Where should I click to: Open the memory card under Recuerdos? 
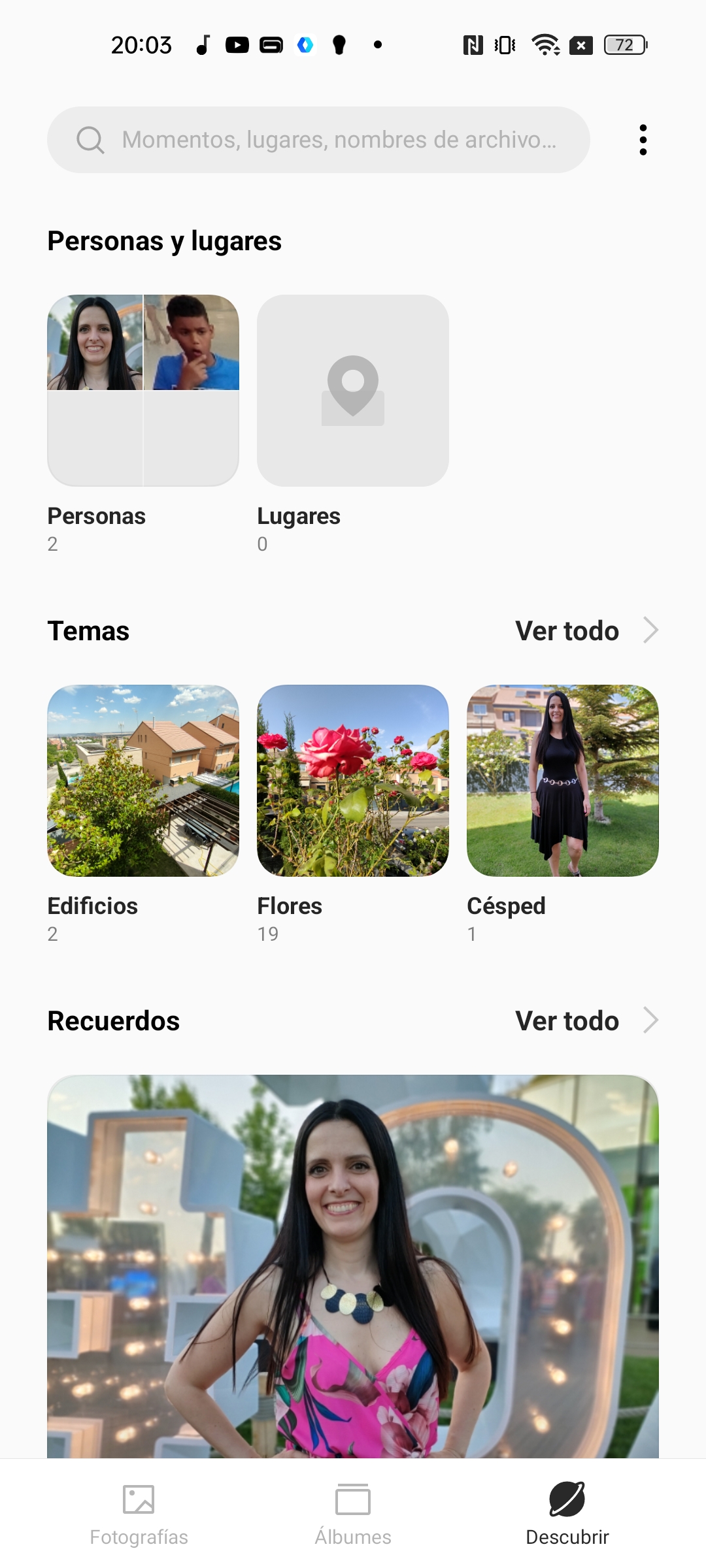(x=353, y=1266)
